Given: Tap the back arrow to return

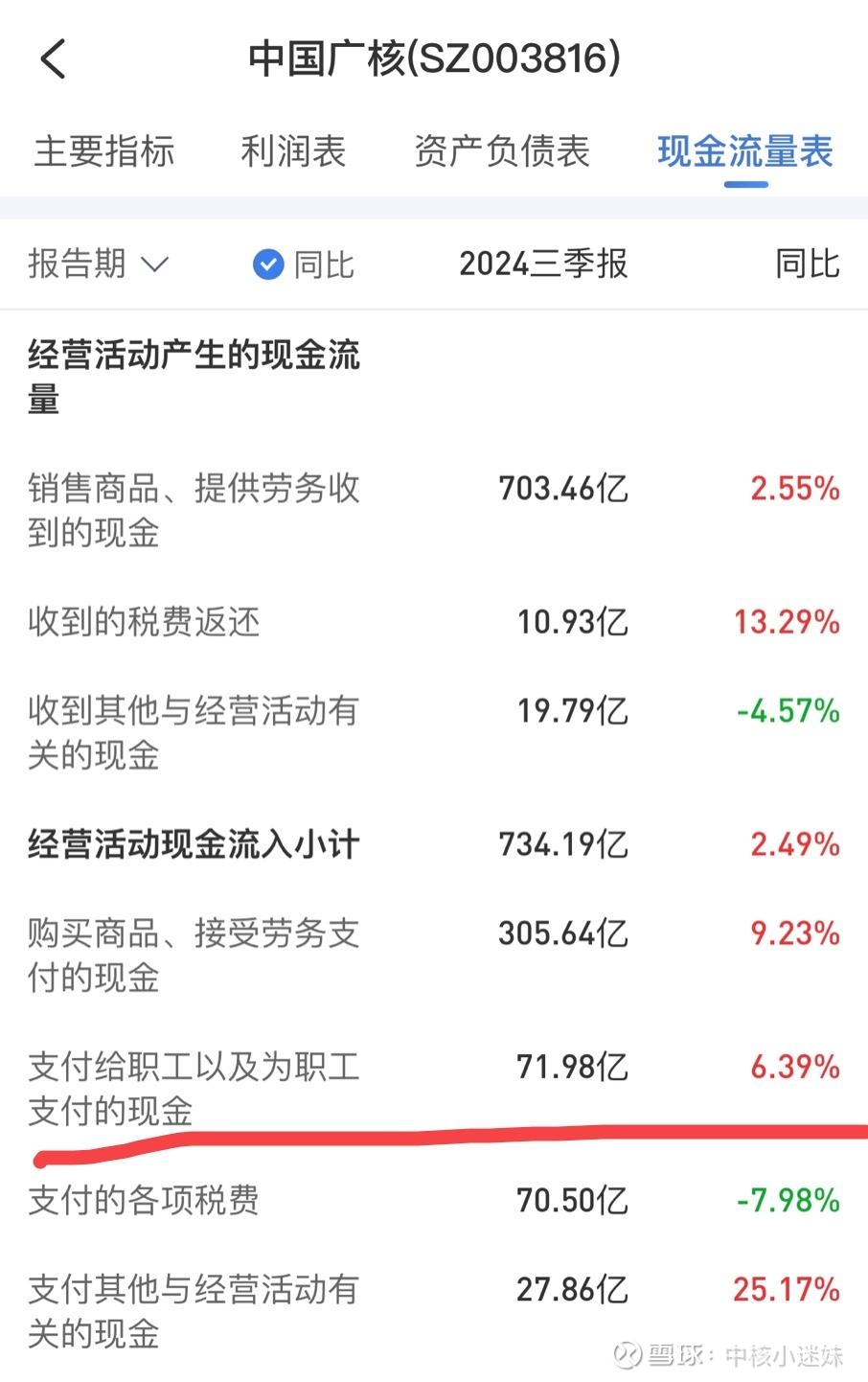Looking at the screenshot, I should pyautogui.click(x=53, y=59).
